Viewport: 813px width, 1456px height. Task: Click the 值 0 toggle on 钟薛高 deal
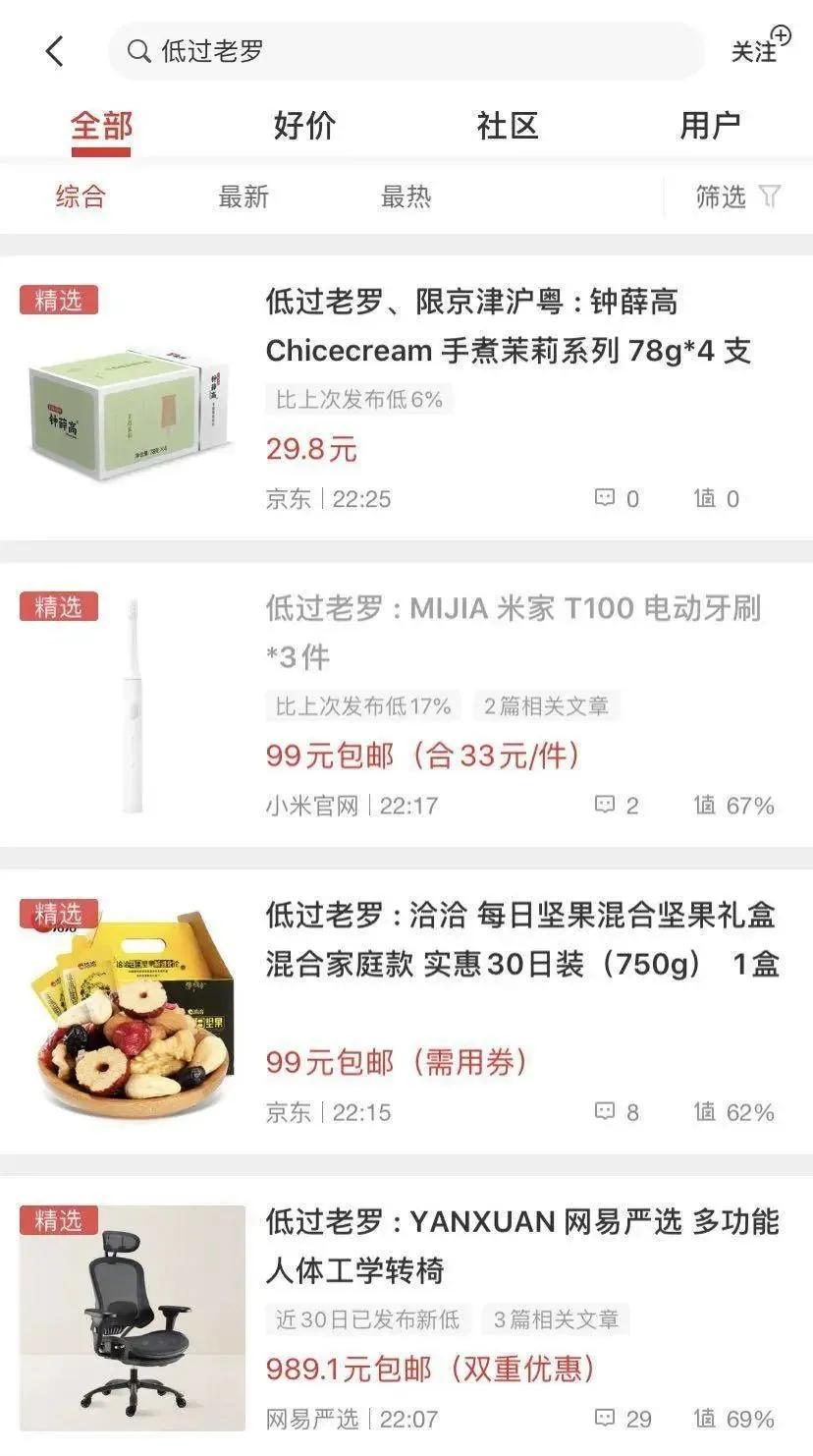click(703, 498)
